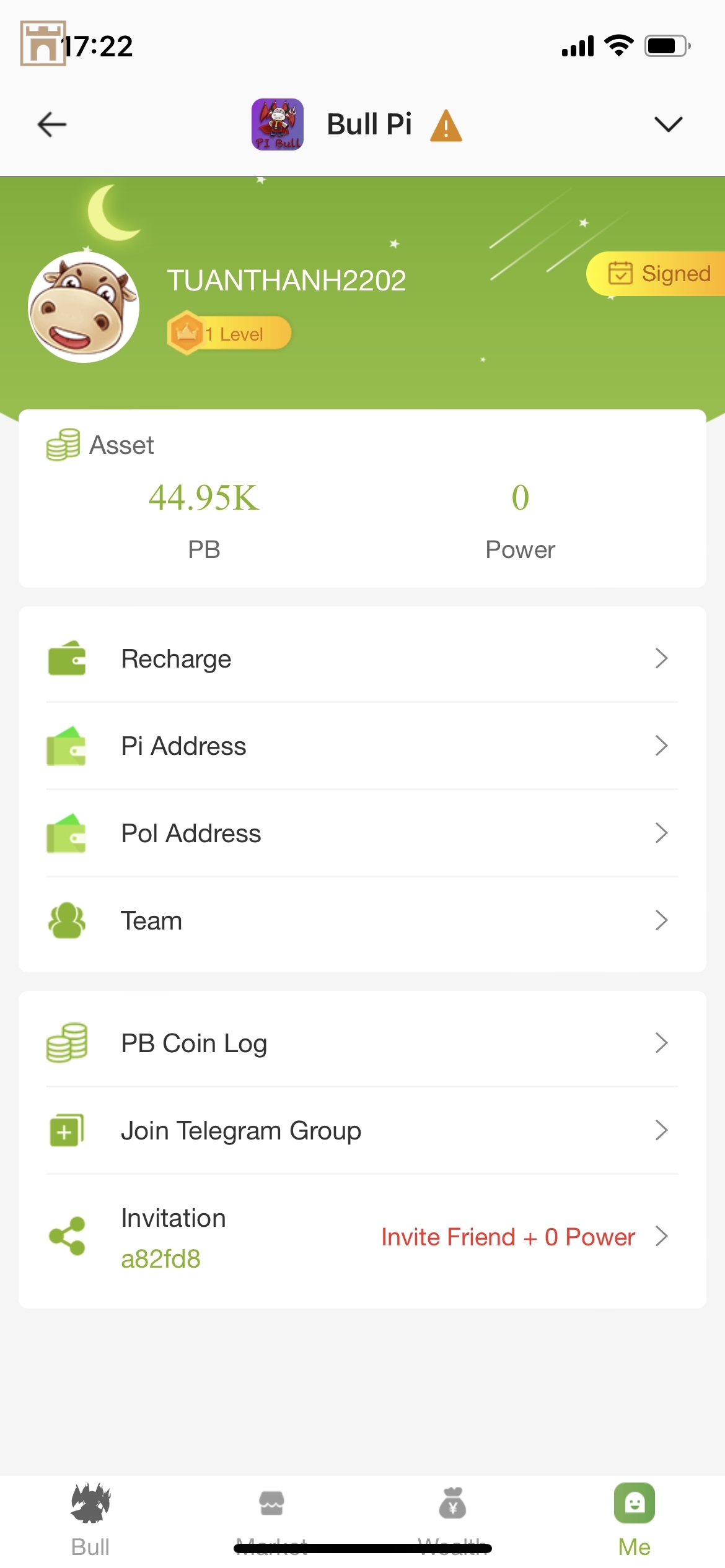
Task: Expand the dropdown chevron beside Bull Pi
Action: coord(668,124)
